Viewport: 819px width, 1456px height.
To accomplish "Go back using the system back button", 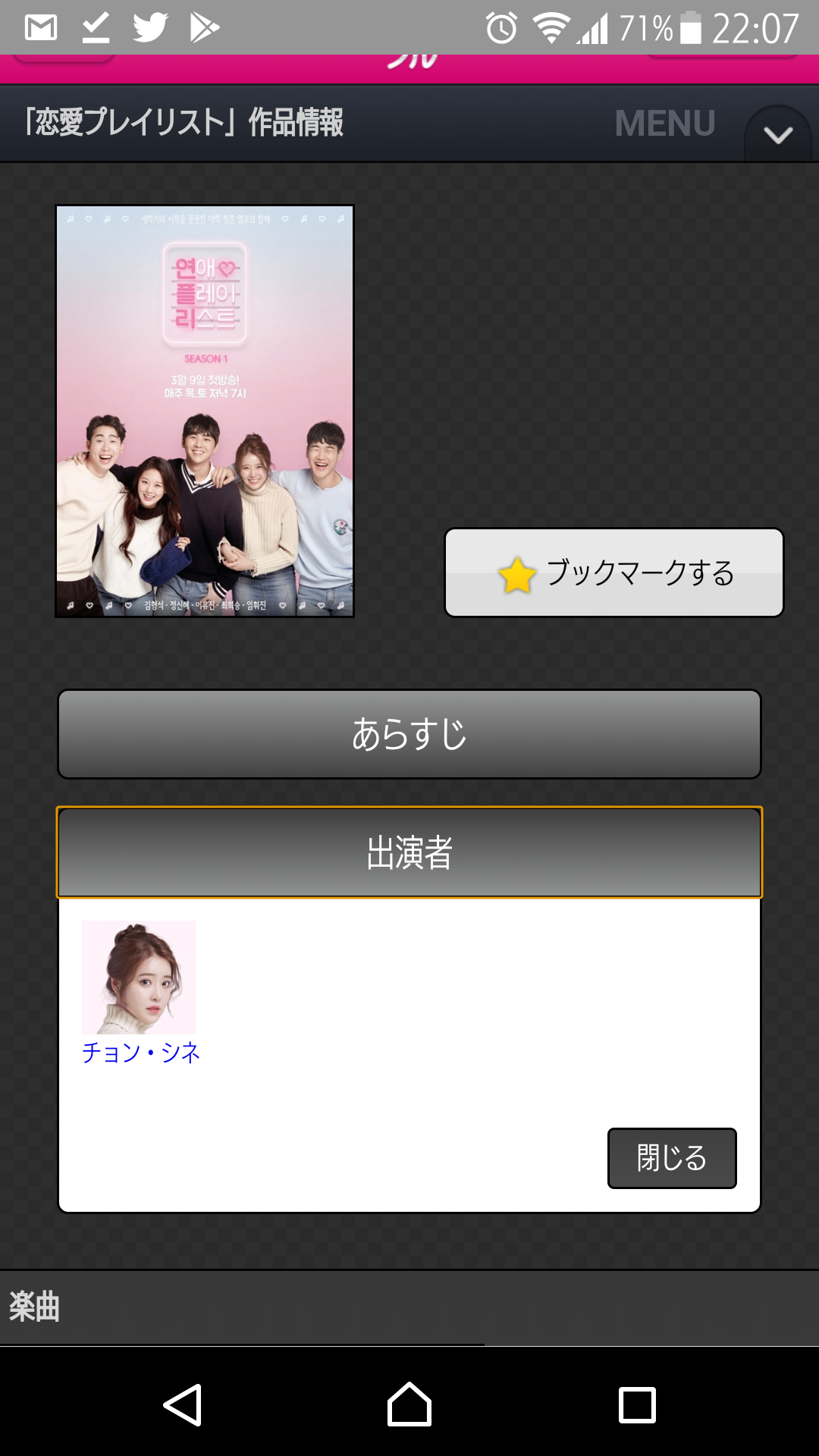I will tap(183, 1405).
